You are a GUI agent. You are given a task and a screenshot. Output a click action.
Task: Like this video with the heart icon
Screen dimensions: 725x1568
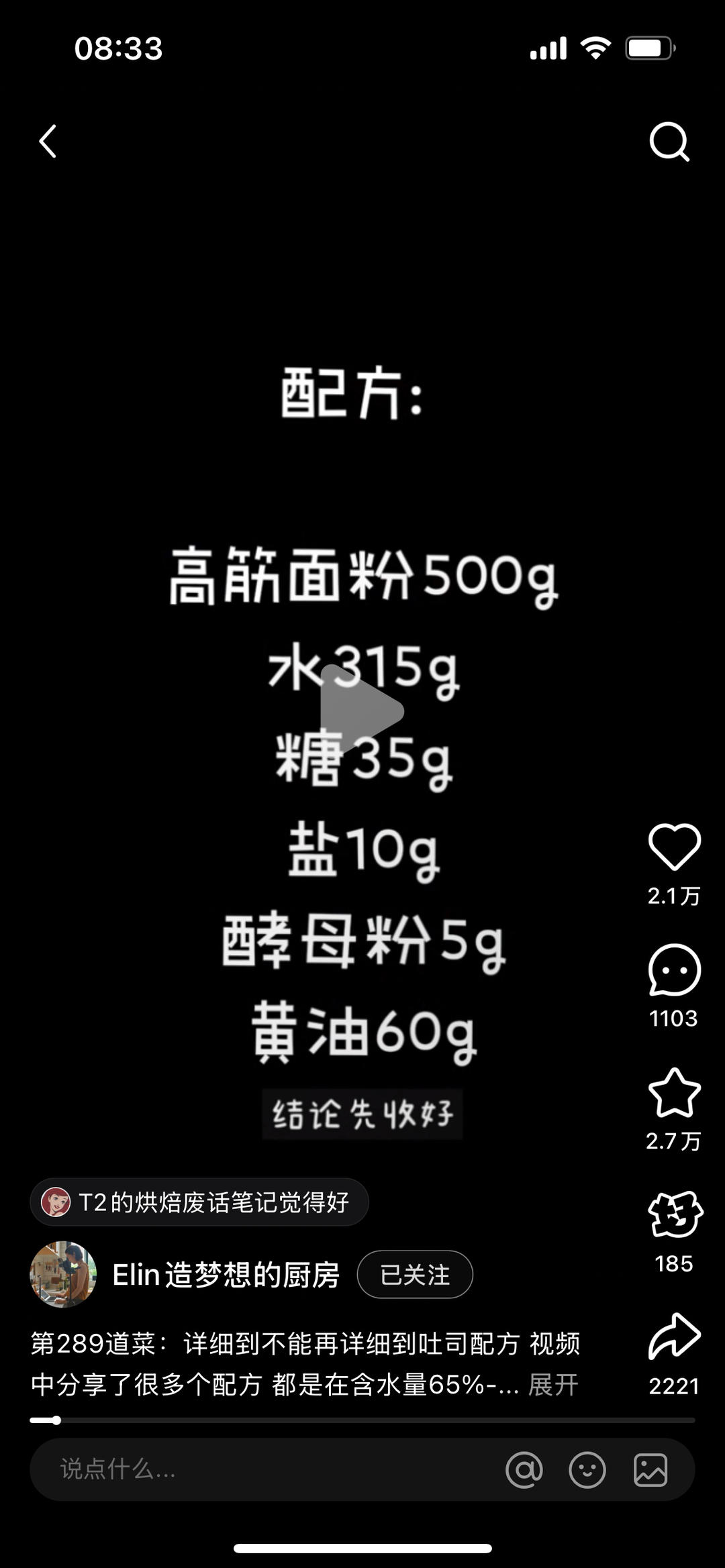pos(674,847)
